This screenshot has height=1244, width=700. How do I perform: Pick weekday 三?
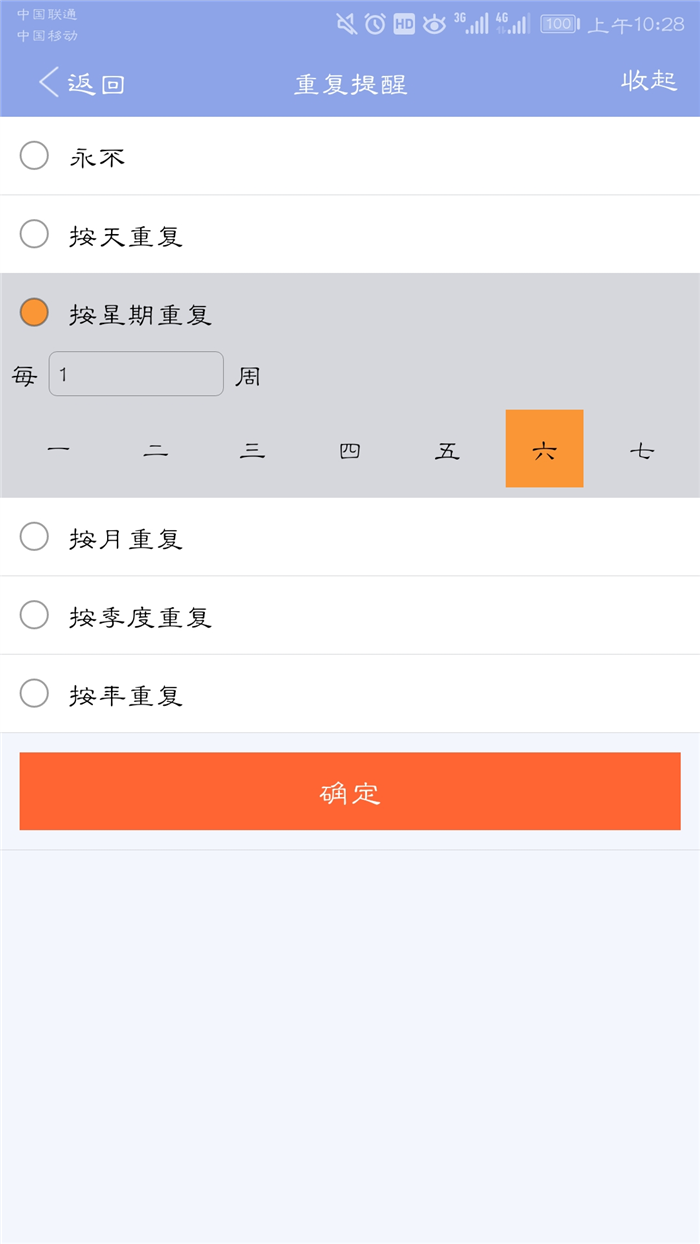(x=252, y=449)
